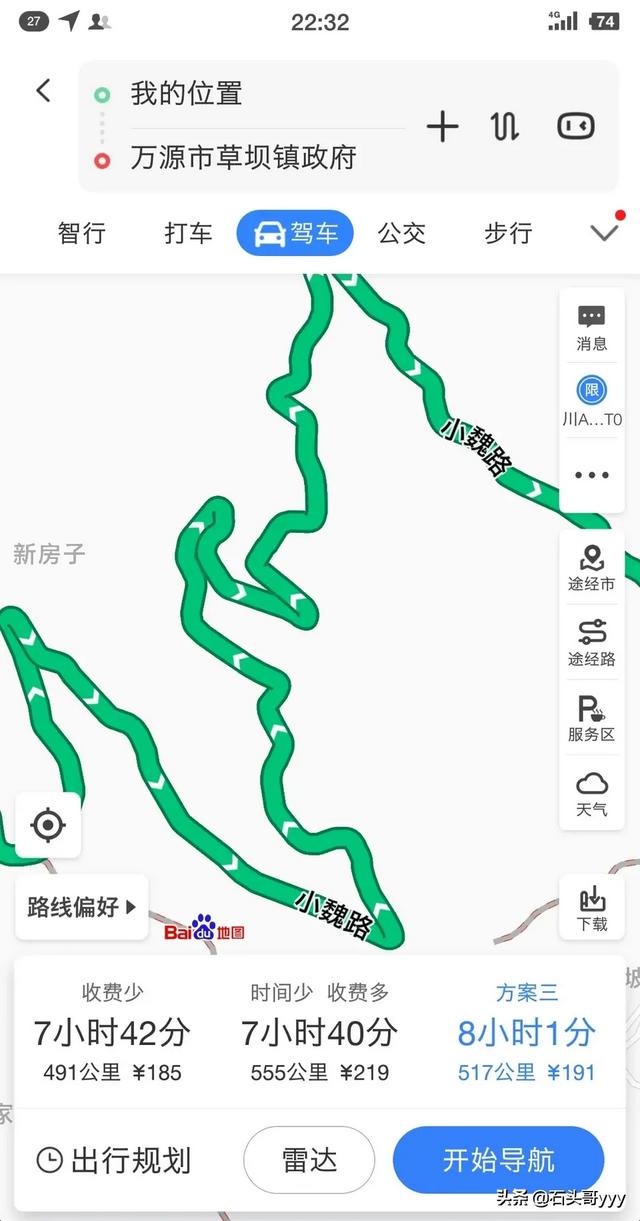The height and width of the screenshot is (1221, 640).
Task: Switch to the 打车 tab
Action: click(188, 233)
